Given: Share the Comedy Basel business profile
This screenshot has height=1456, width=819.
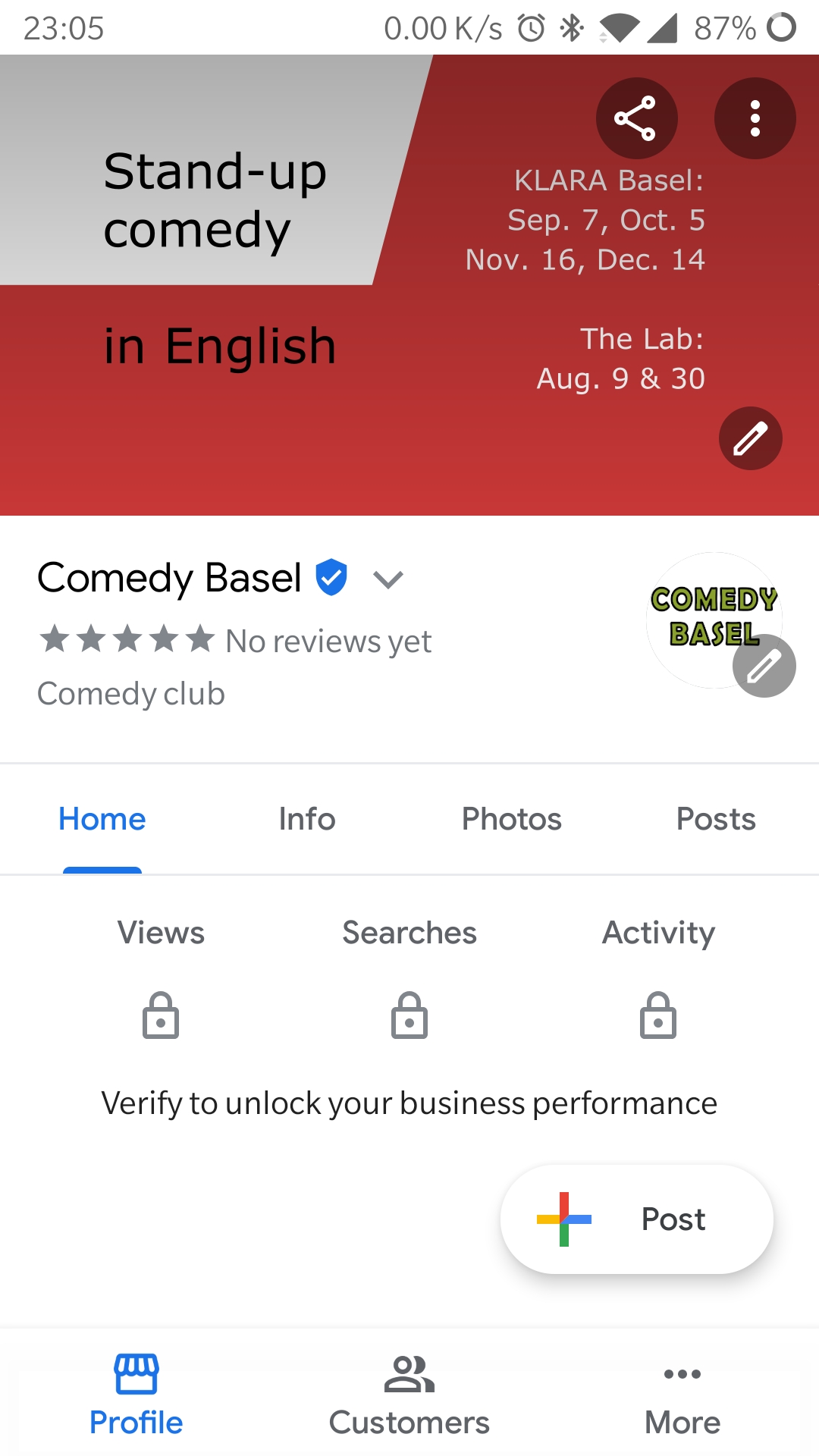Looking at the screenshot, I should tap(636, 118).
